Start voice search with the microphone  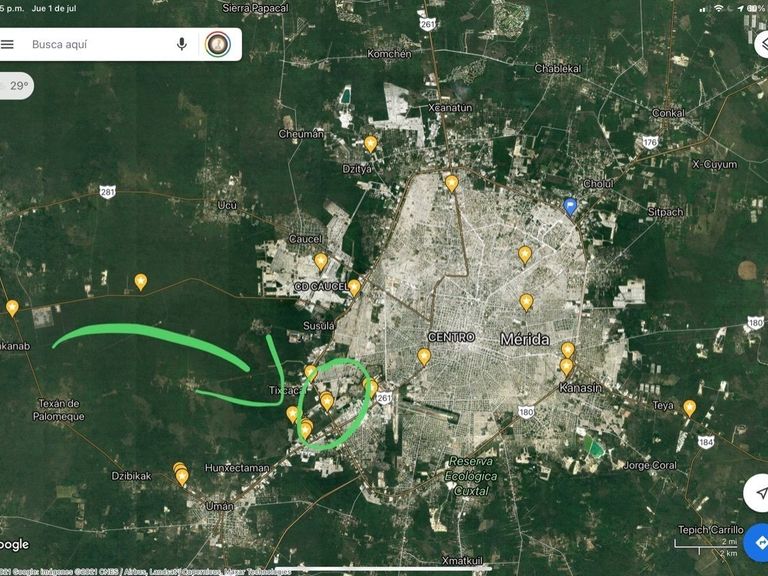[x=182, y=44]
